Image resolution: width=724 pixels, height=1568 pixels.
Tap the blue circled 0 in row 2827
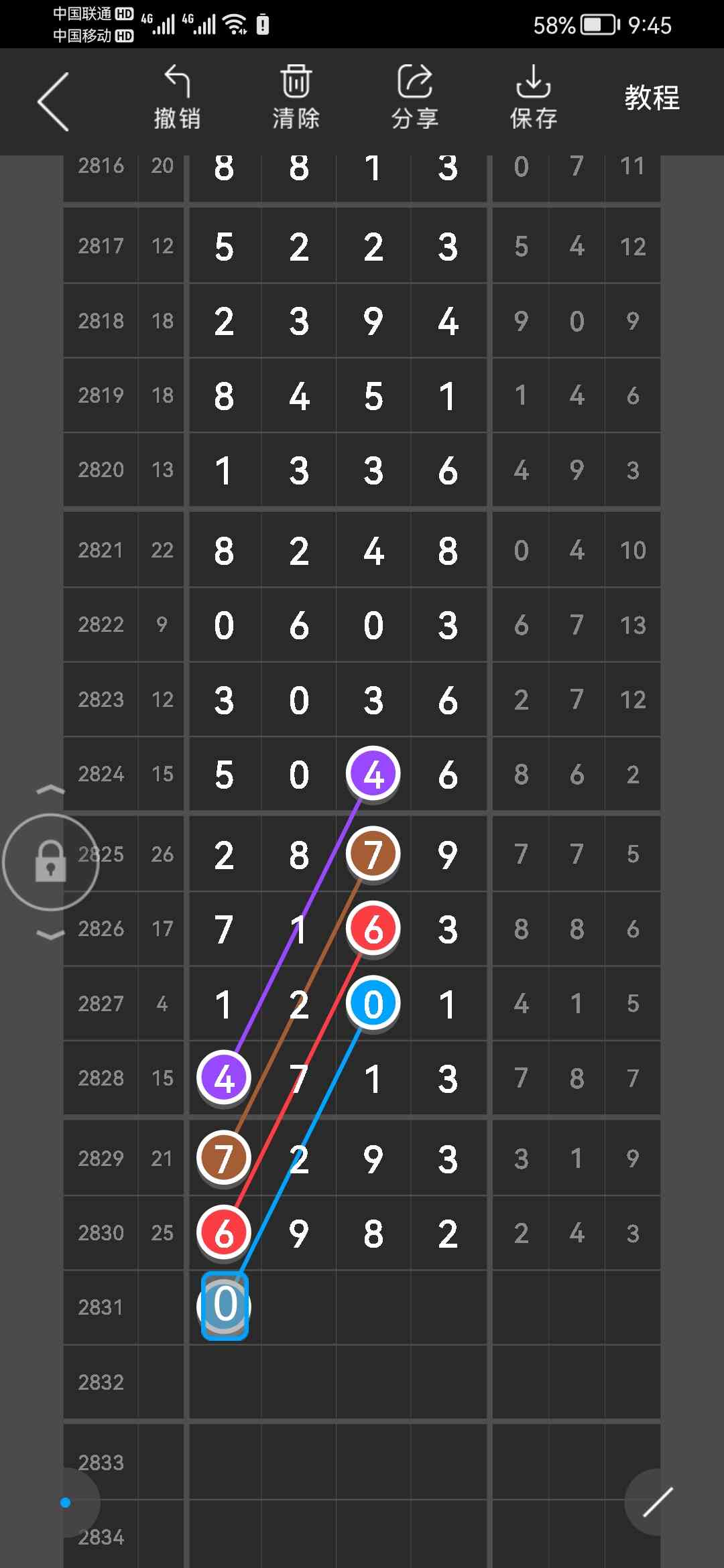373,1004
